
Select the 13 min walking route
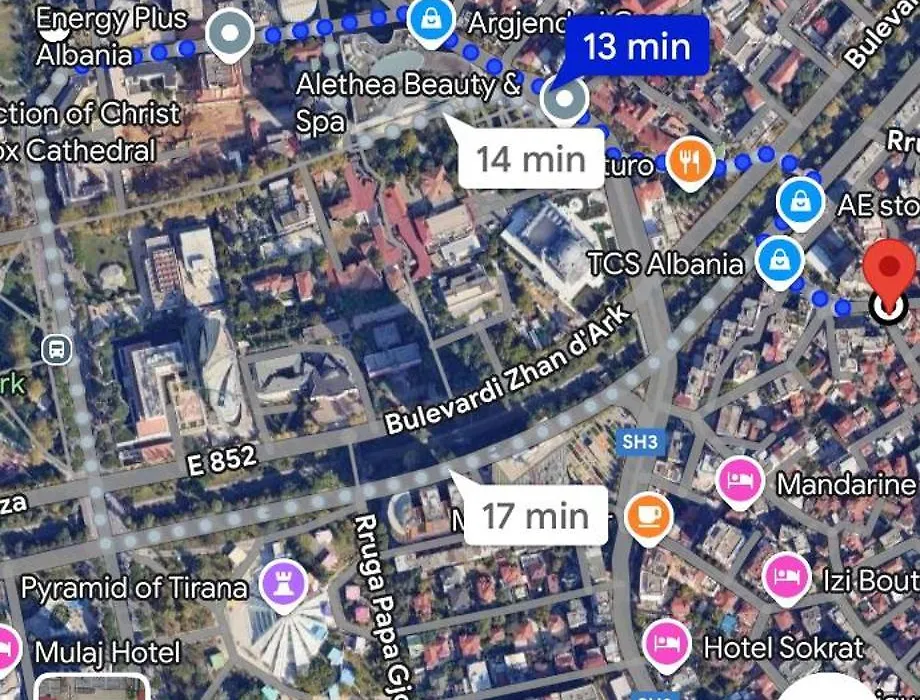[637, 47]
